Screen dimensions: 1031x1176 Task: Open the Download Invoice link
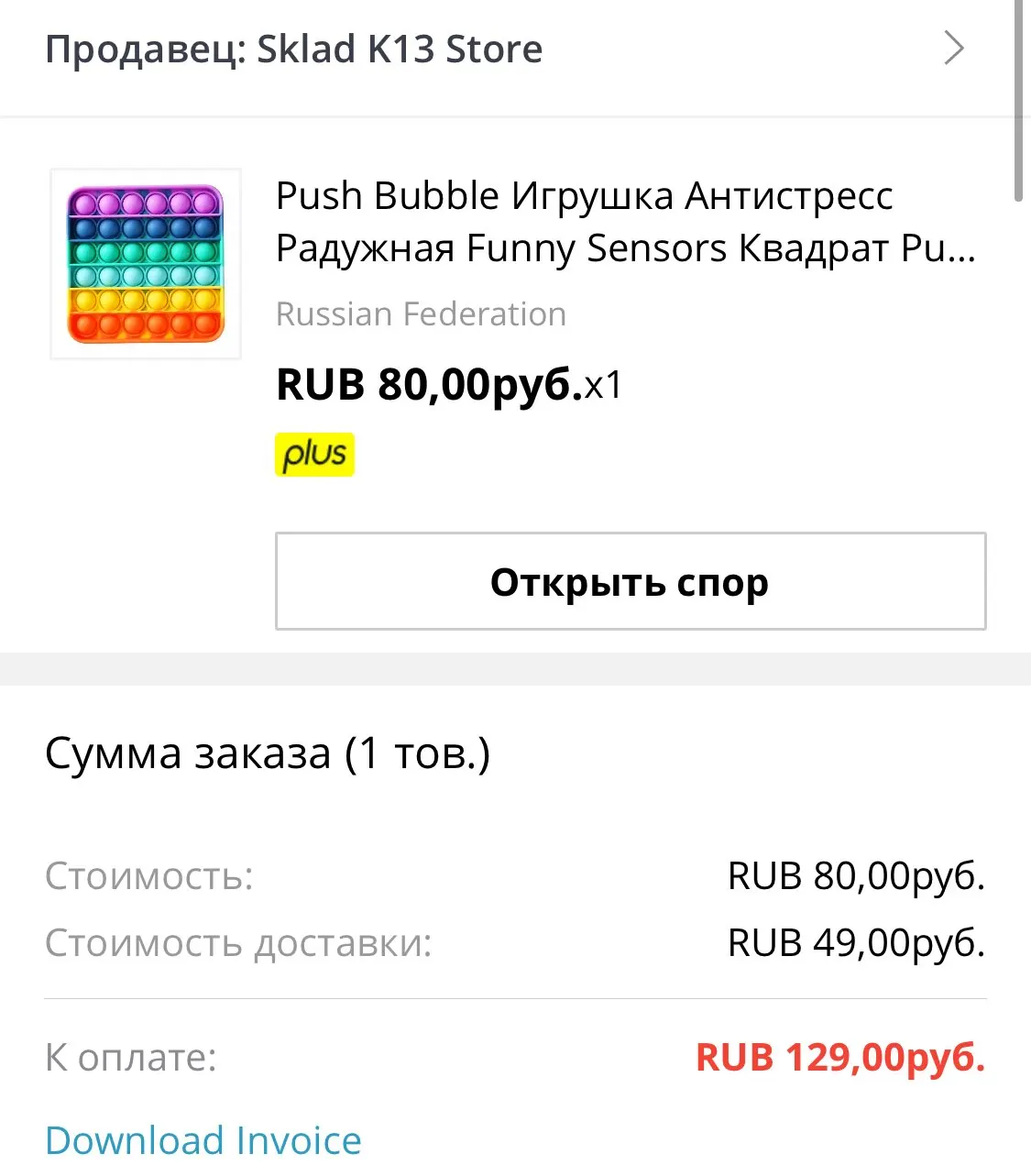[x=203, y=1140]
